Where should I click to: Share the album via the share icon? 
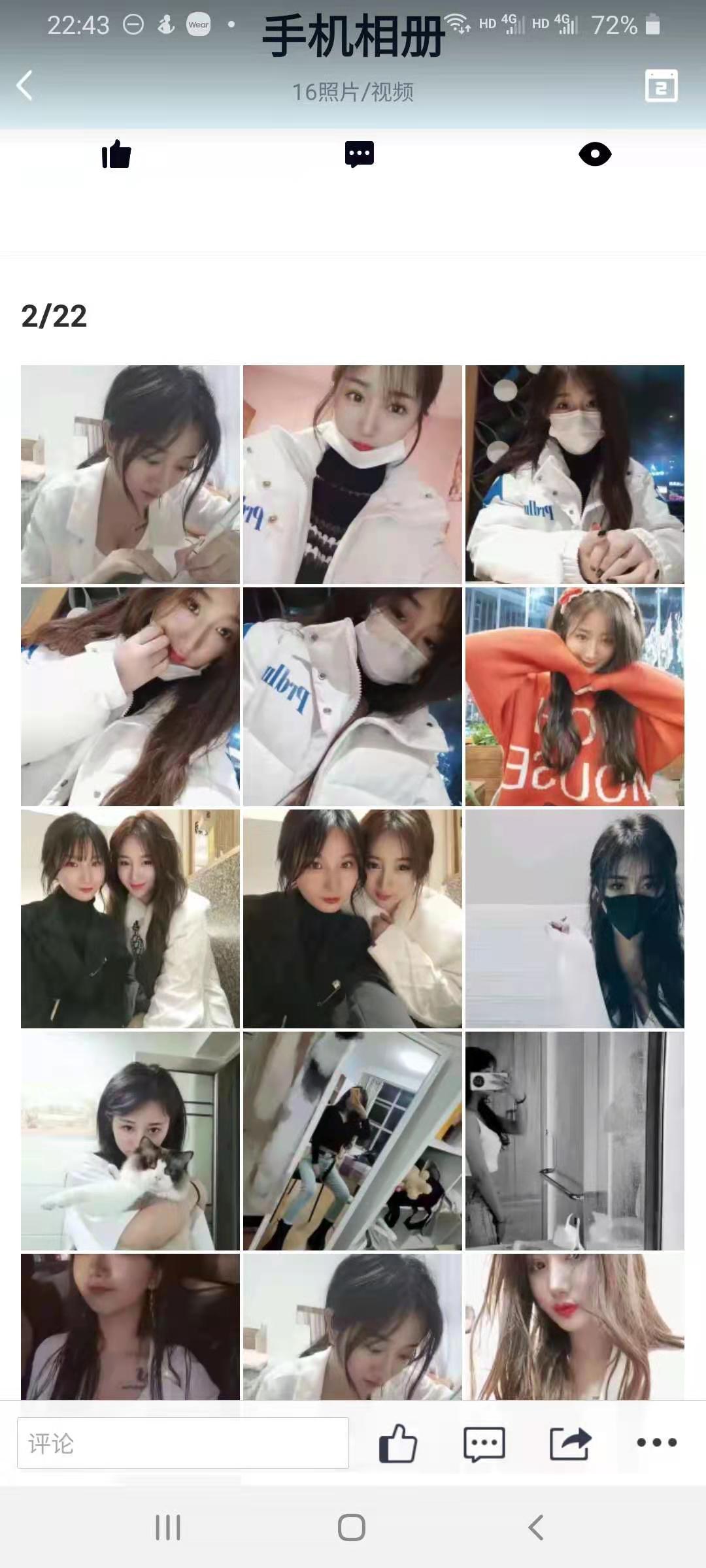pos(570,1443)
